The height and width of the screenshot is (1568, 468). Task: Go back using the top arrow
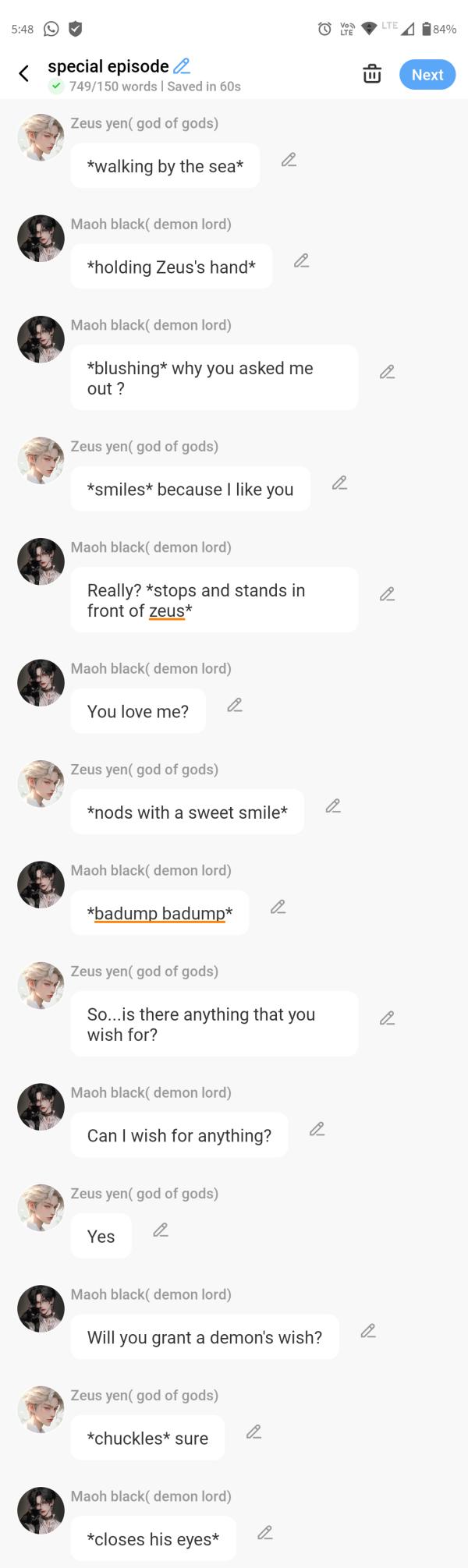[x=23, y=74]
